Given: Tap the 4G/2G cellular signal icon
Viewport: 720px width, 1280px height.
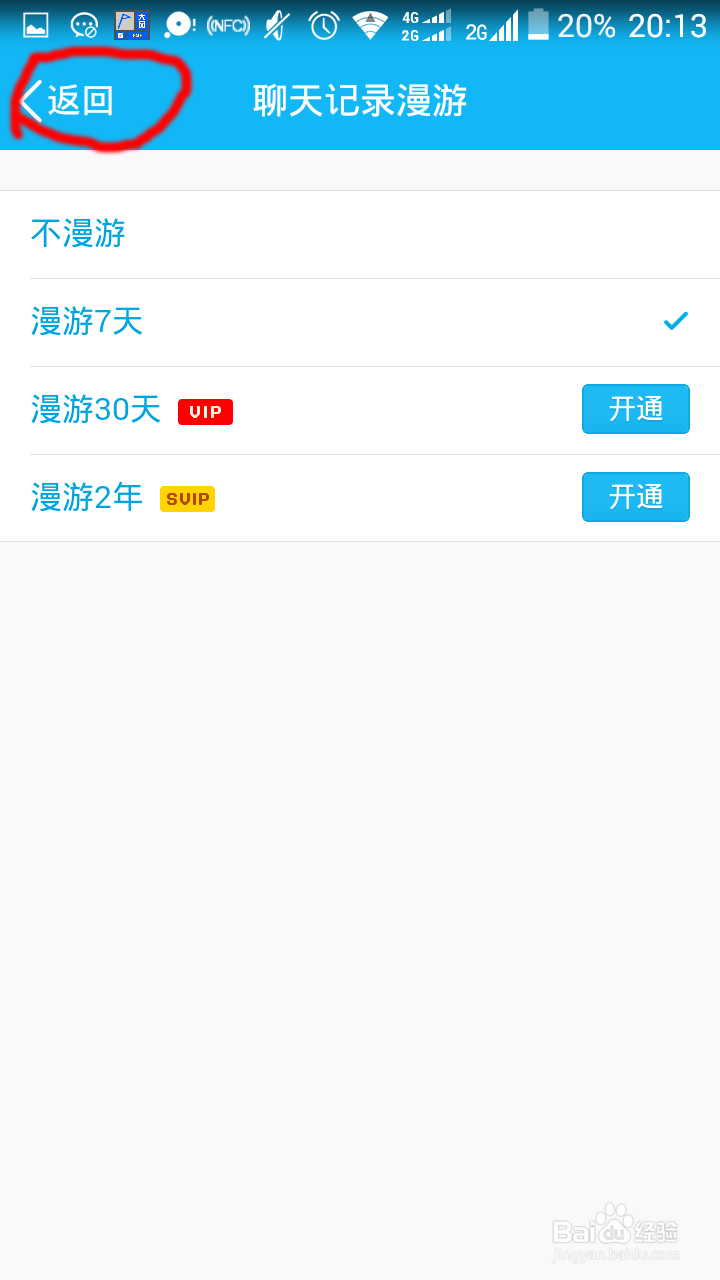Looking at the screenshot, I should tap(428, 24).
